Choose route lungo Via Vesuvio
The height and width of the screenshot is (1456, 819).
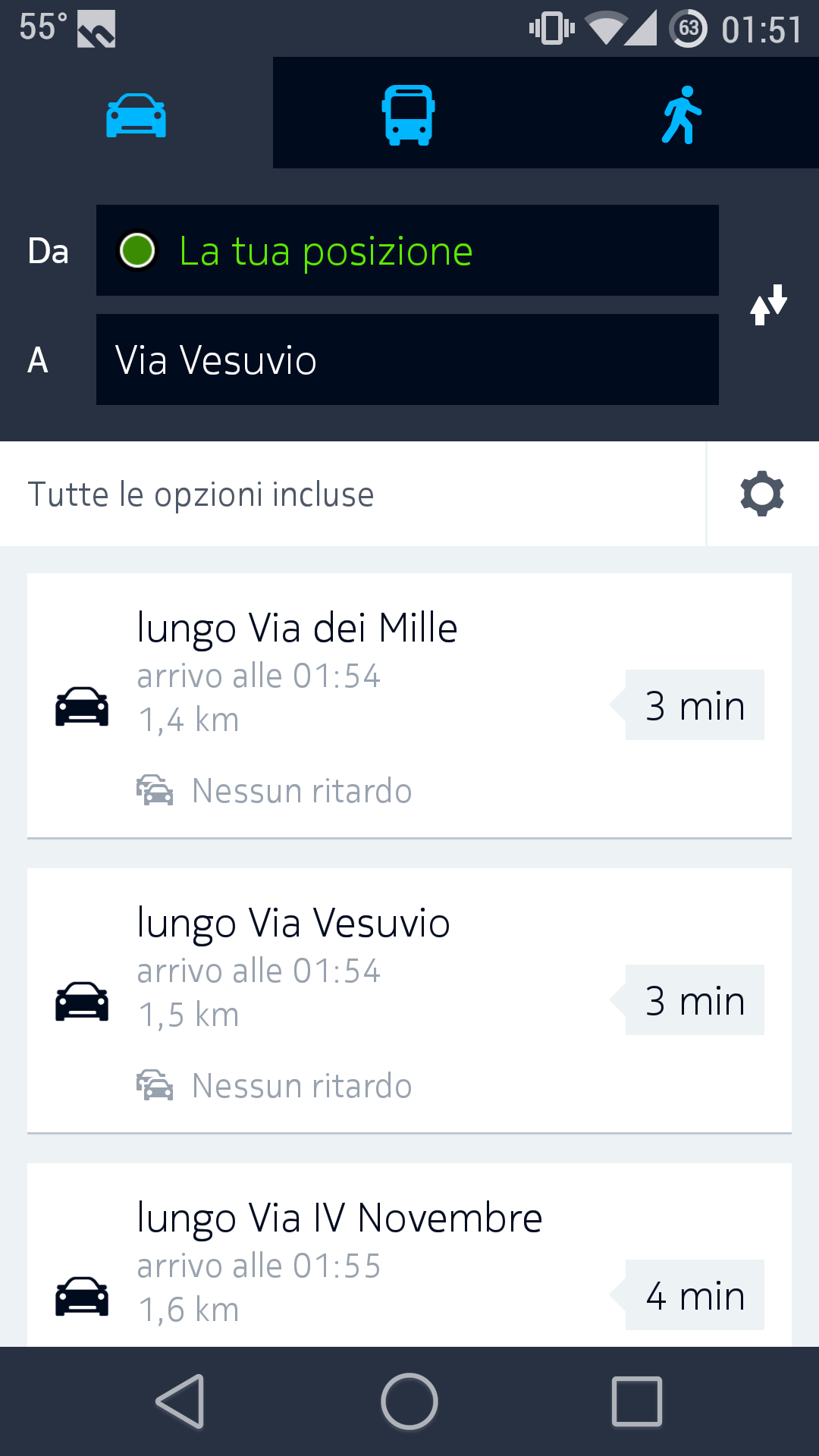pos(409,1001)
